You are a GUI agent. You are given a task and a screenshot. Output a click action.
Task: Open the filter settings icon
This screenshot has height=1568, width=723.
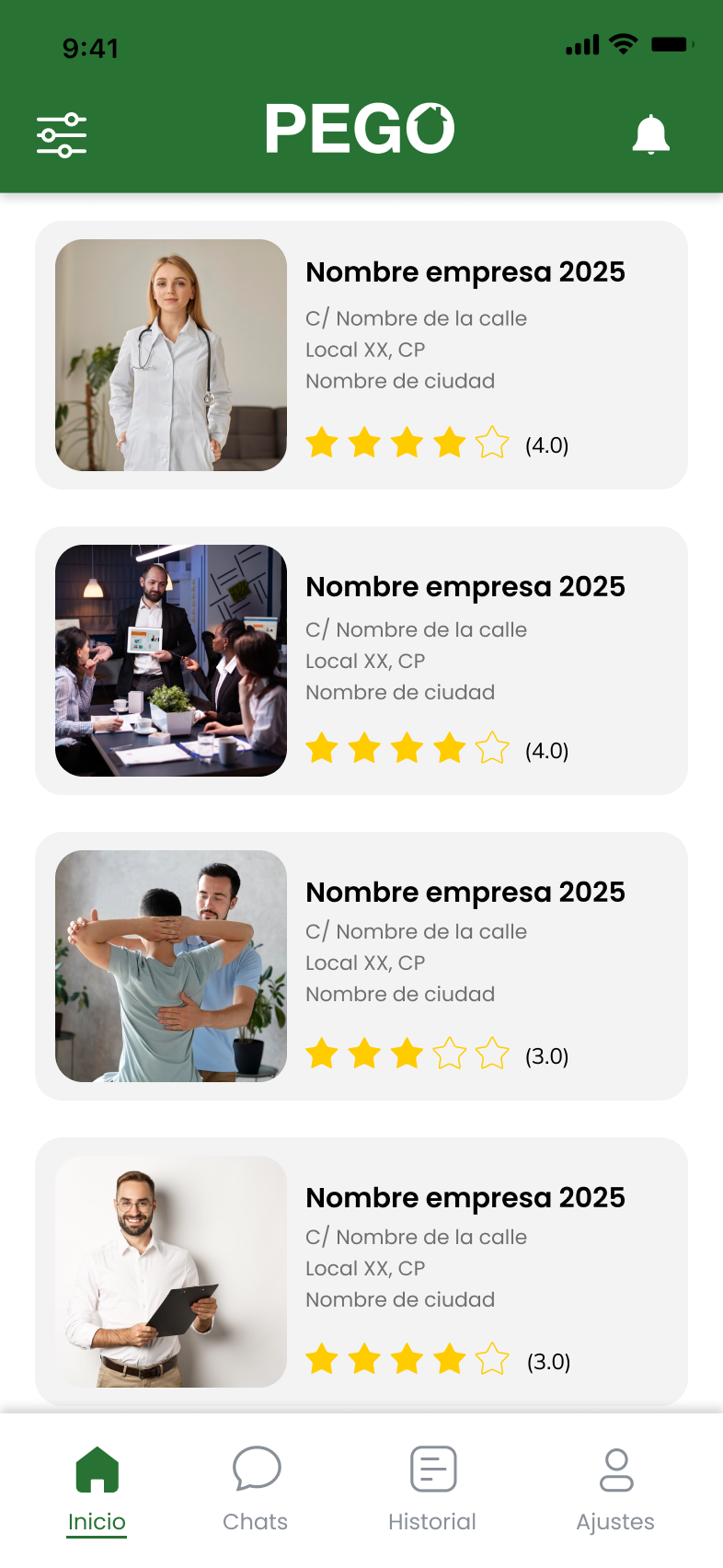(x=62, y=135)
